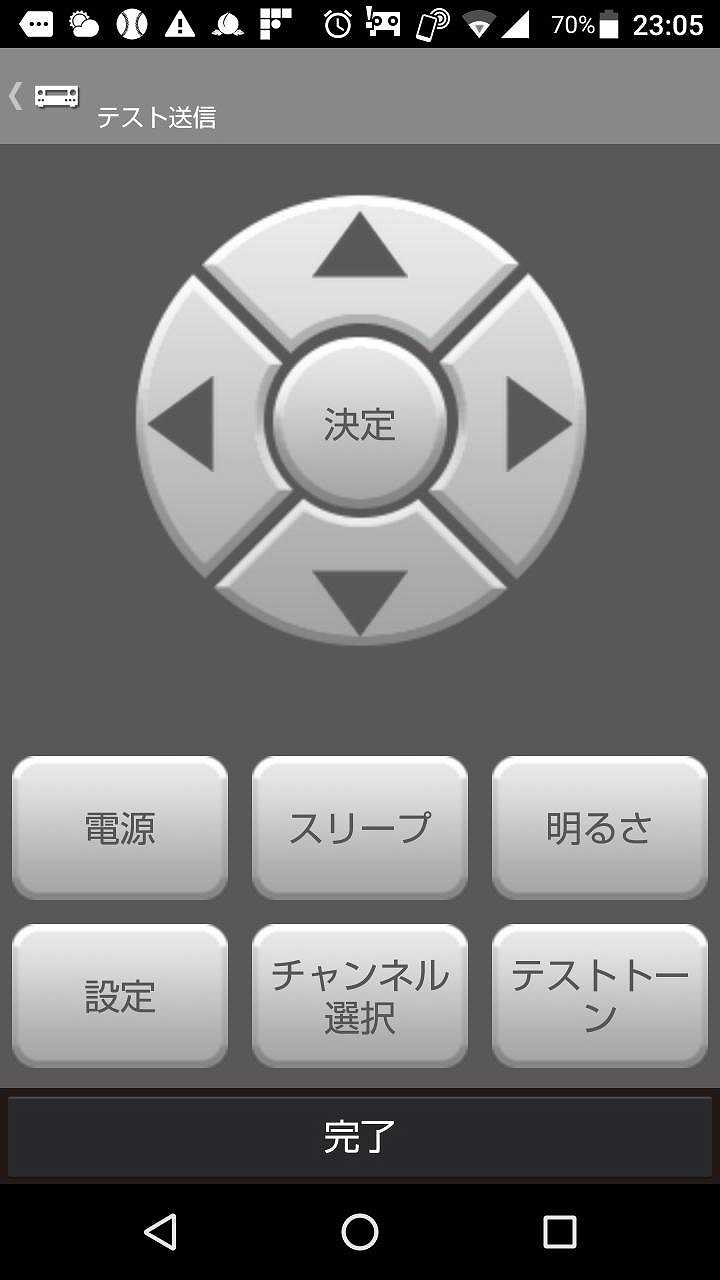Tap the スリープ button
This screenshot has width=720, height=1280.
pyautogui.click(x=360, y=828)
